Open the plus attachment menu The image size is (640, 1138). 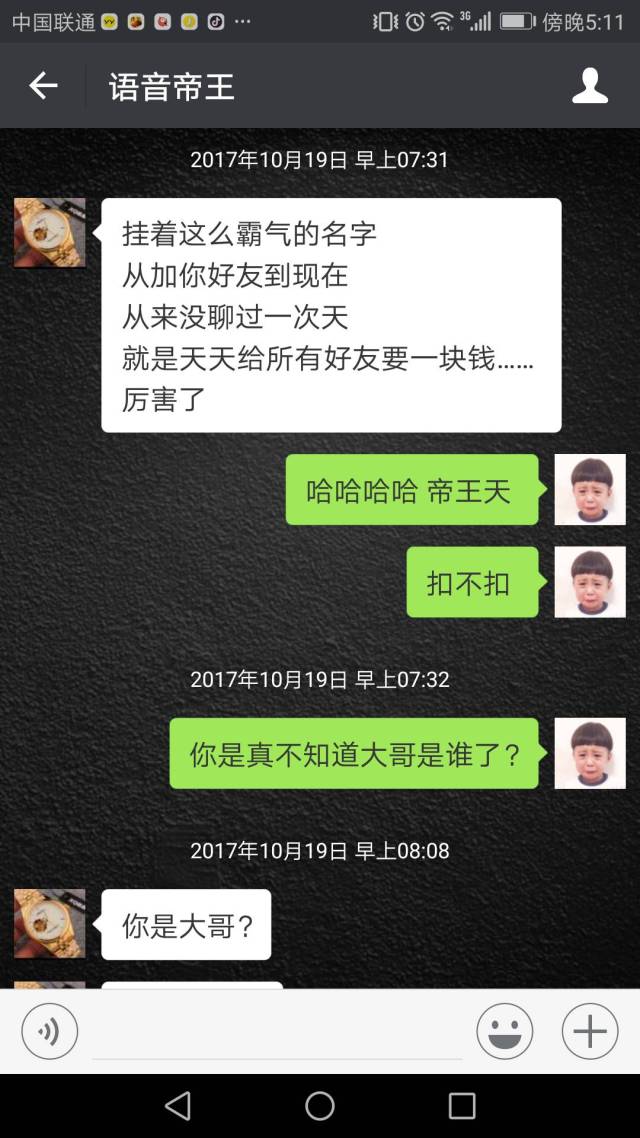(590, 1031)
